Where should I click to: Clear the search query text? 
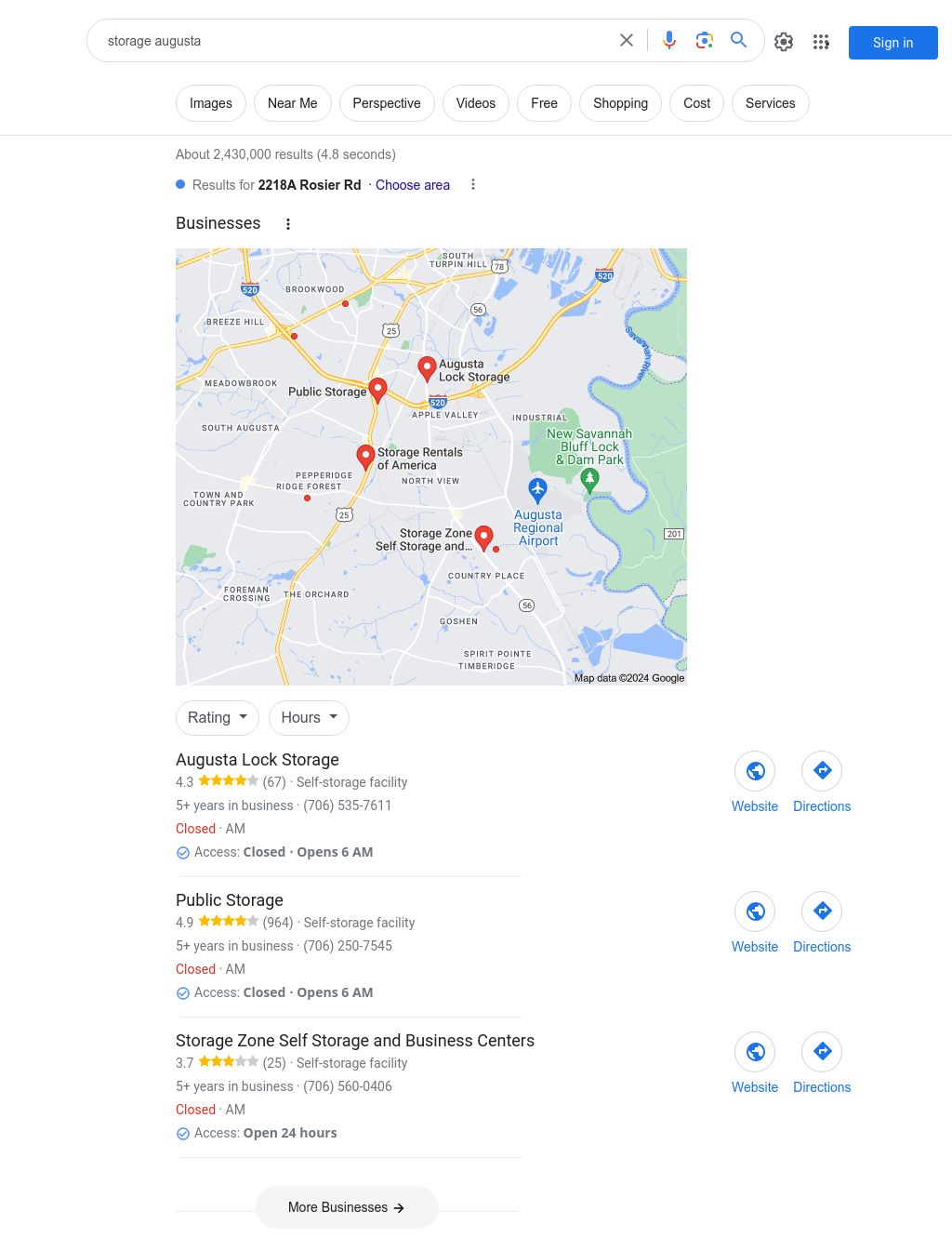(x=627, y=40)
